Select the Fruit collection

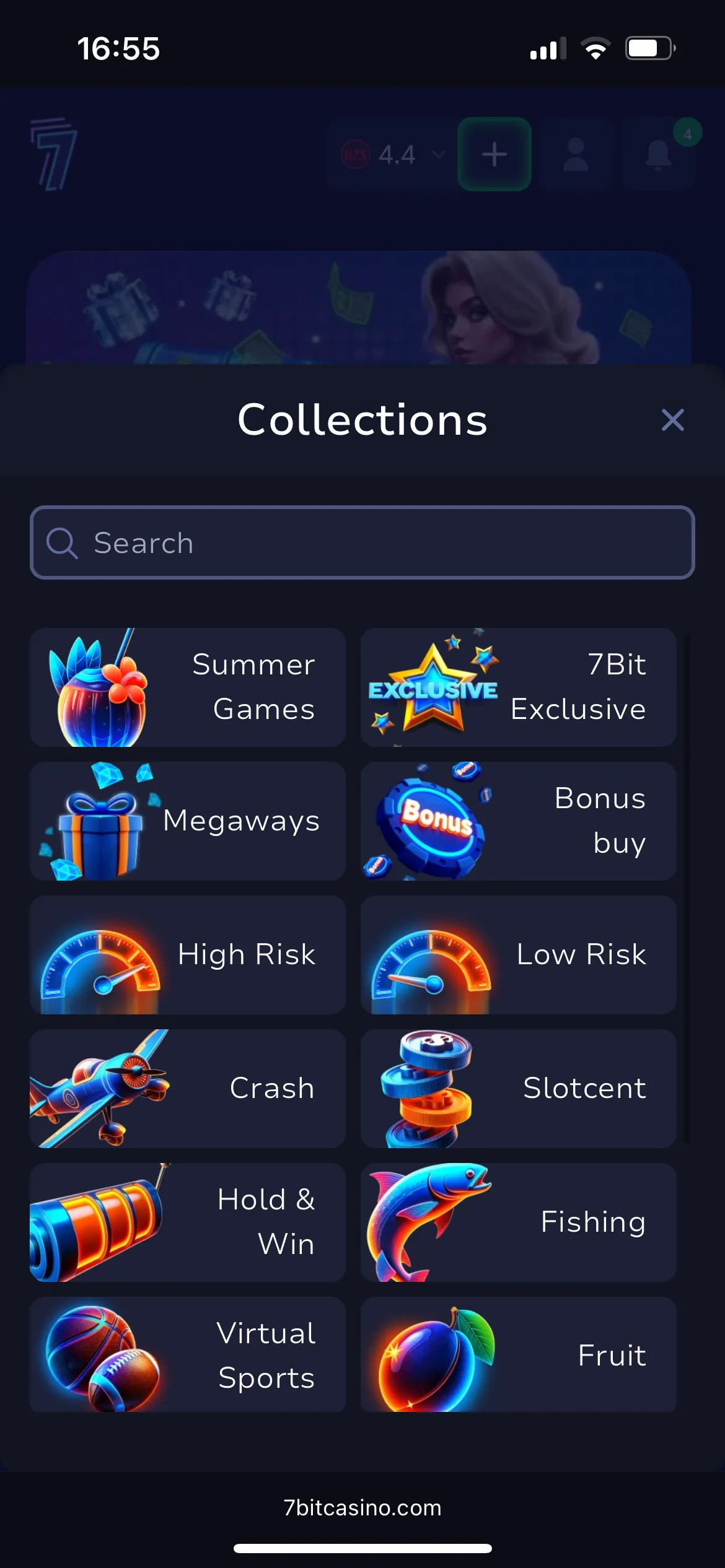tap(518, 1355)
